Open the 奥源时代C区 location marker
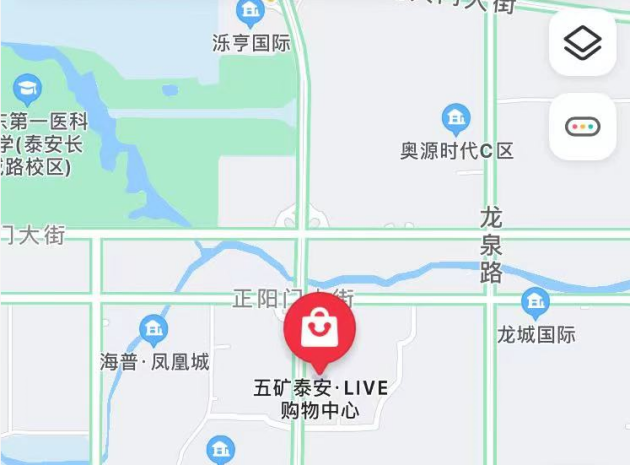This screenshot has height=465, width=630. click(x=456, y=120)
